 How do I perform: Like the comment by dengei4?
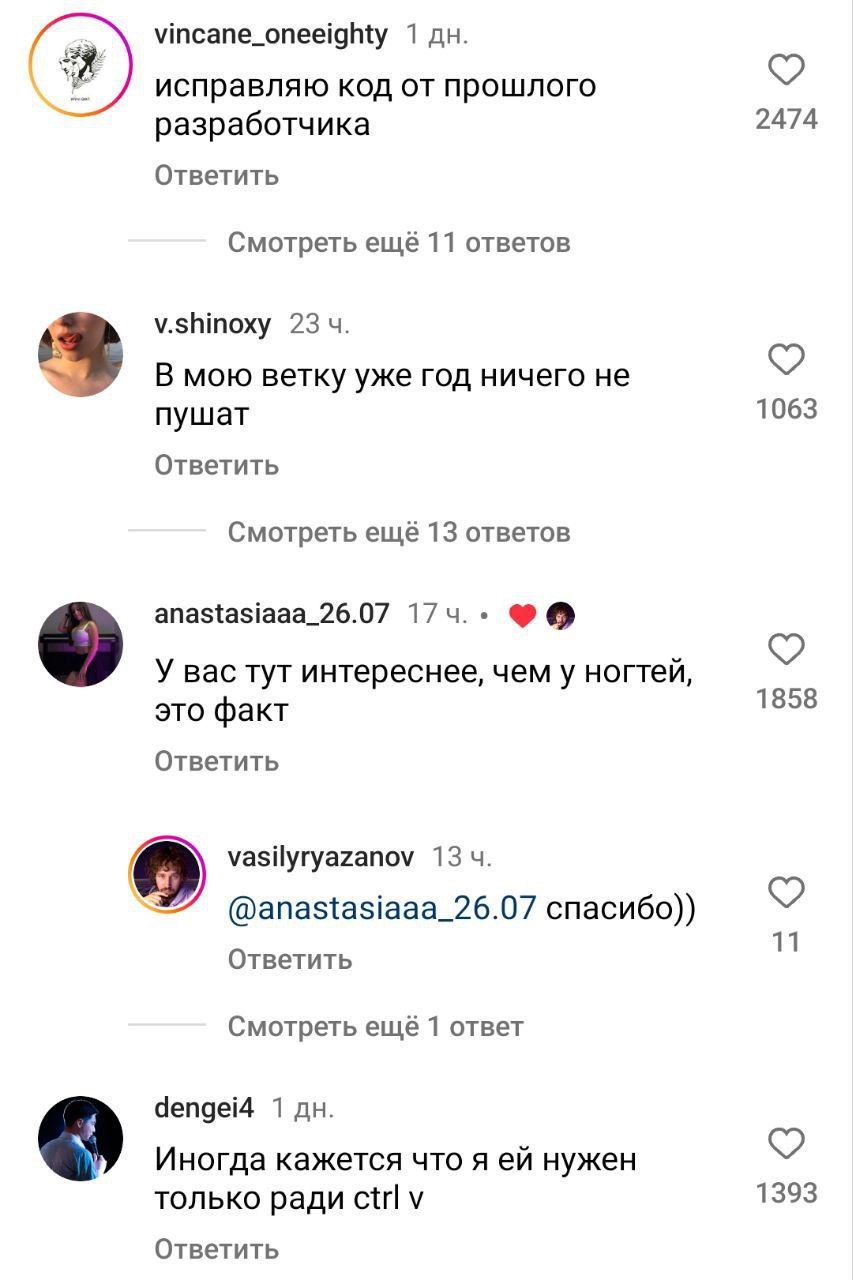point(786,1144)
